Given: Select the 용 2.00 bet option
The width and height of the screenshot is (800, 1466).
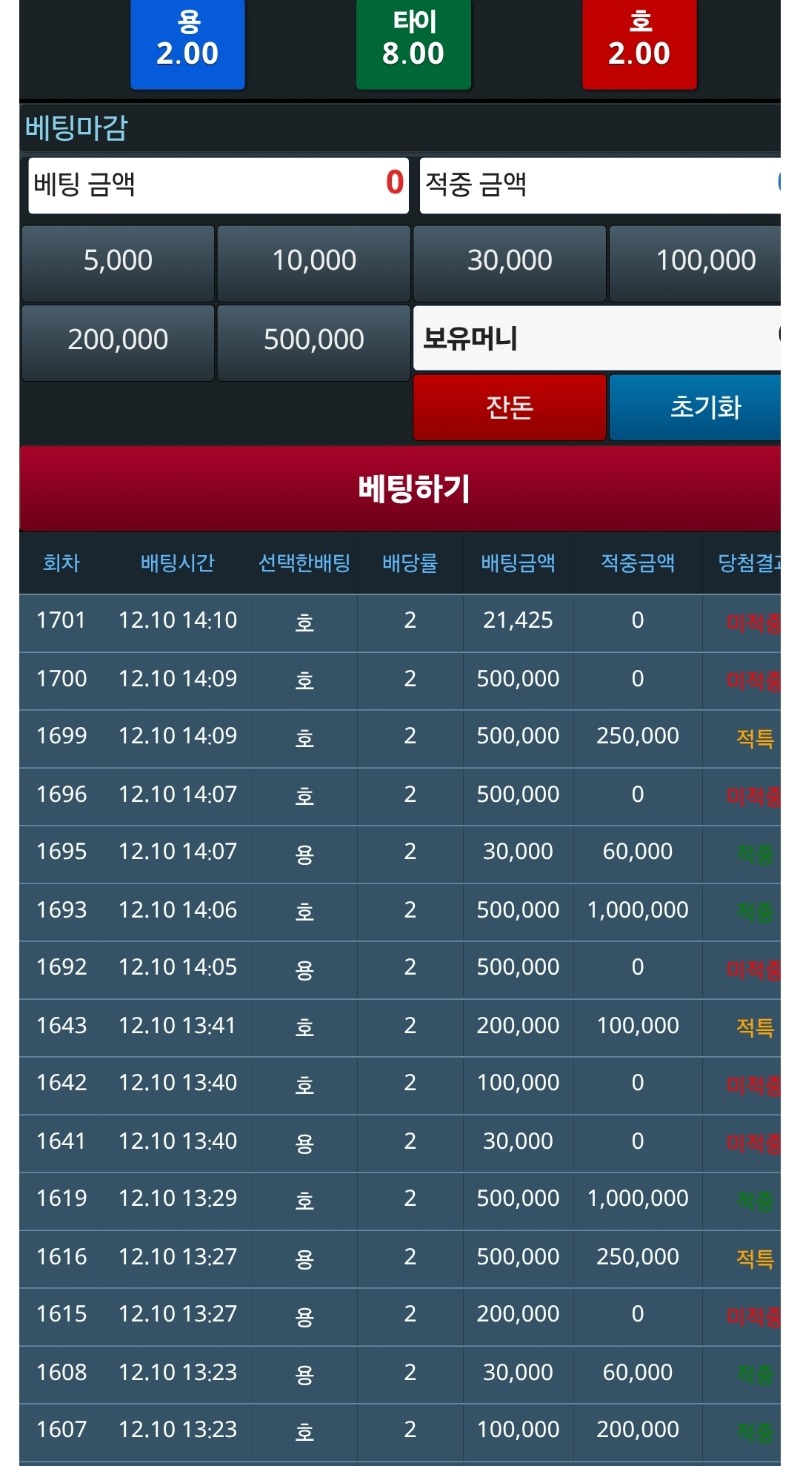Looking at the screenshot, I should [187, 43].
